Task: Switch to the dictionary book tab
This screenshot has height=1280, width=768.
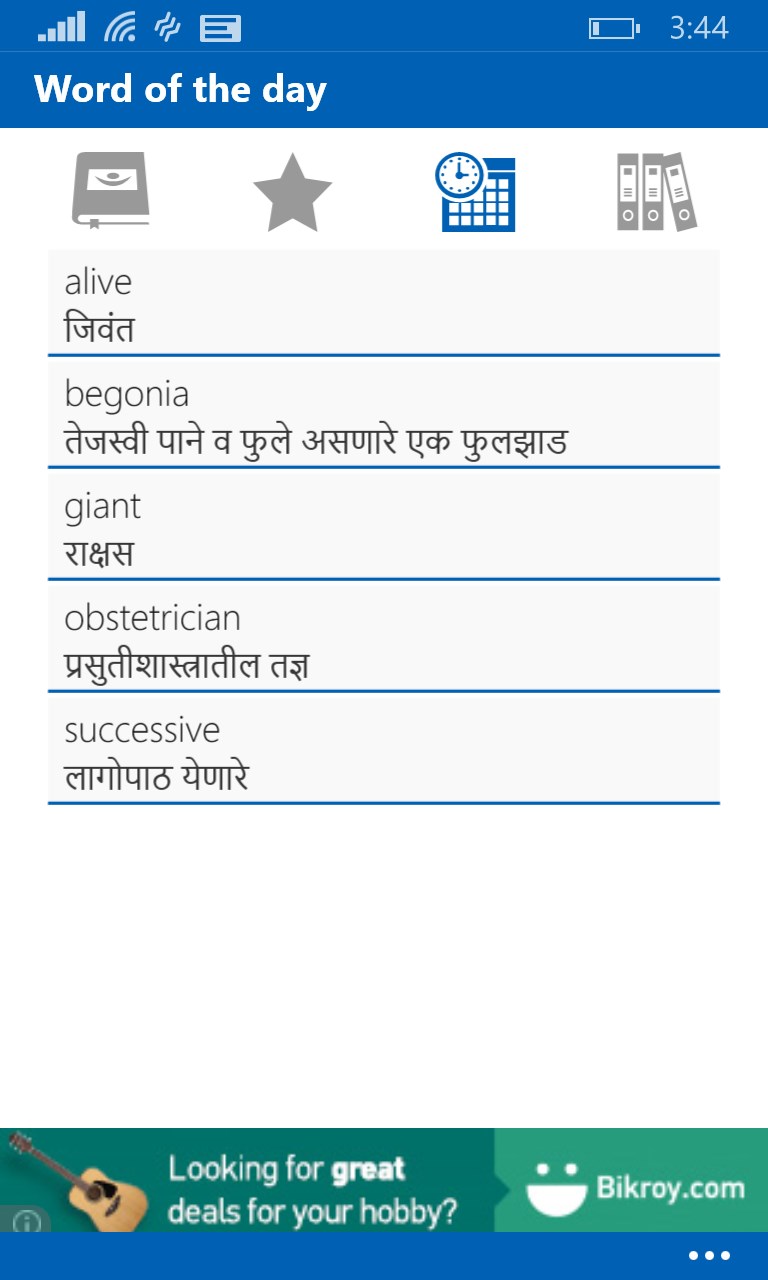Action: click(110, 191)
